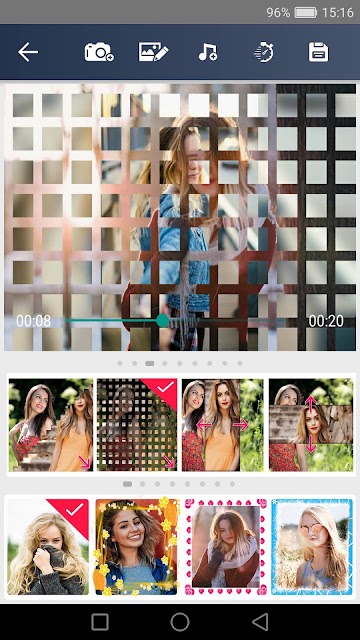Select the diagonal slide transition thumbnail
This screenshot has height=640, width=360.
coord(51,424)
